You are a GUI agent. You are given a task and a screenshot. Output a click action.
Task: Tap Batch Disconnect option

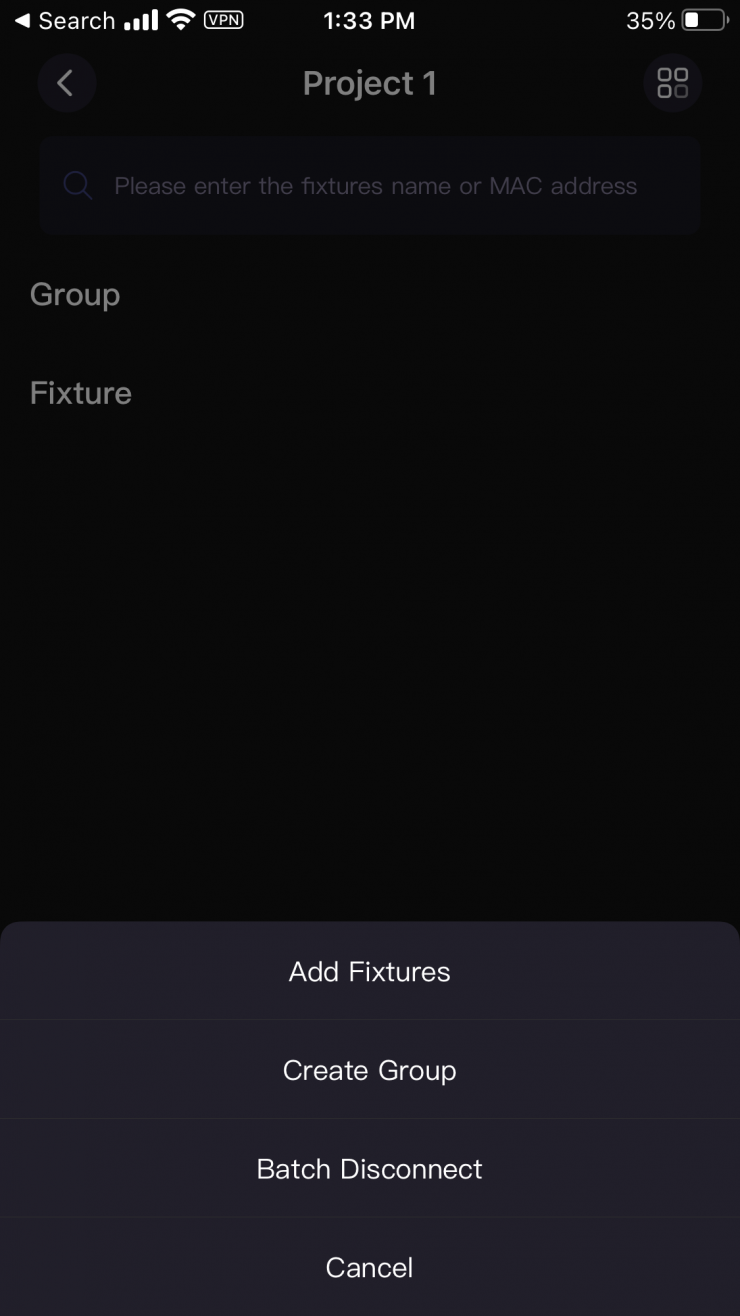[x=369, y=1169]
